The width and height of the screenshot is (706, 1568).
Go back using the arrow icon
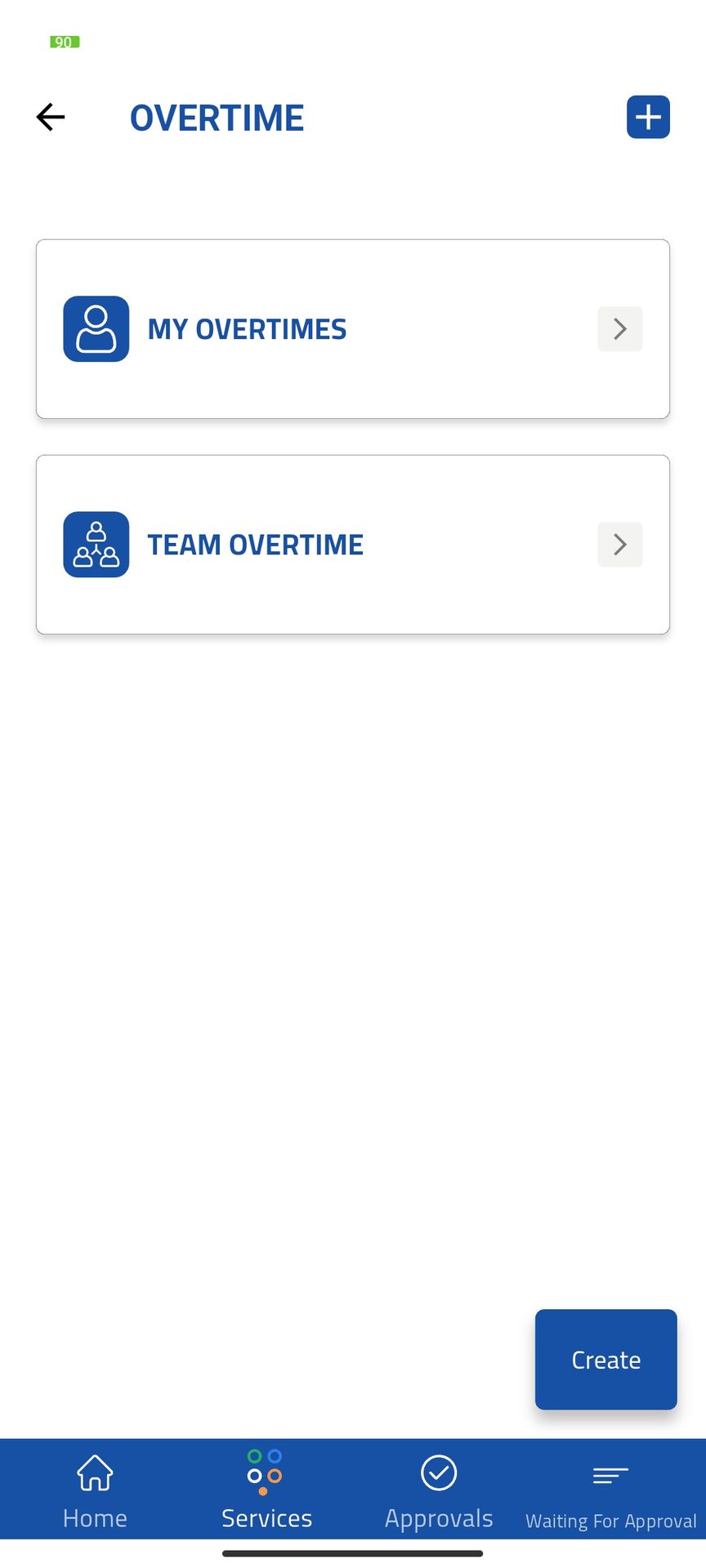click(51, 117)
